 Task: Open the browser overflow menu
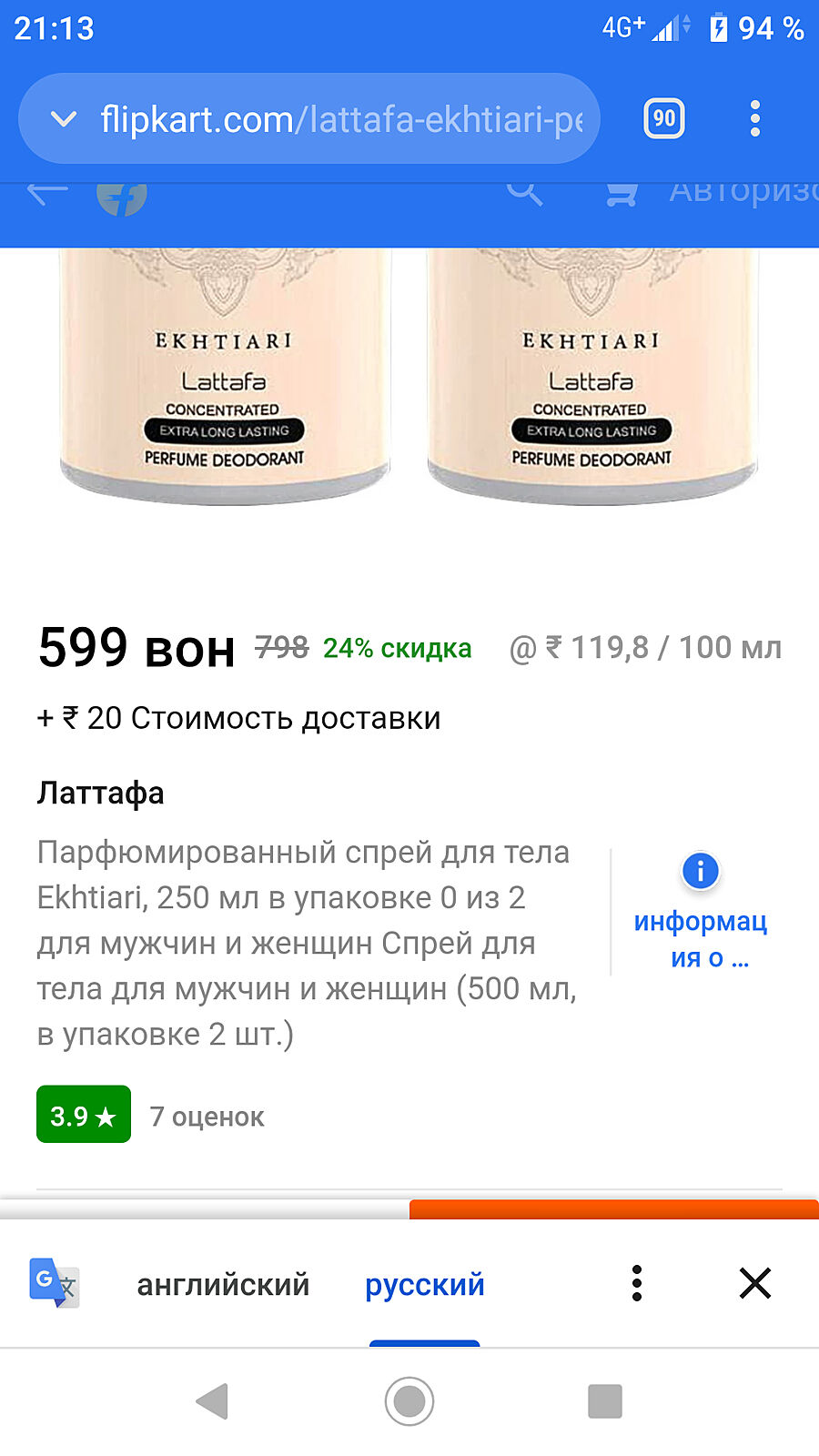pos(754,118)
